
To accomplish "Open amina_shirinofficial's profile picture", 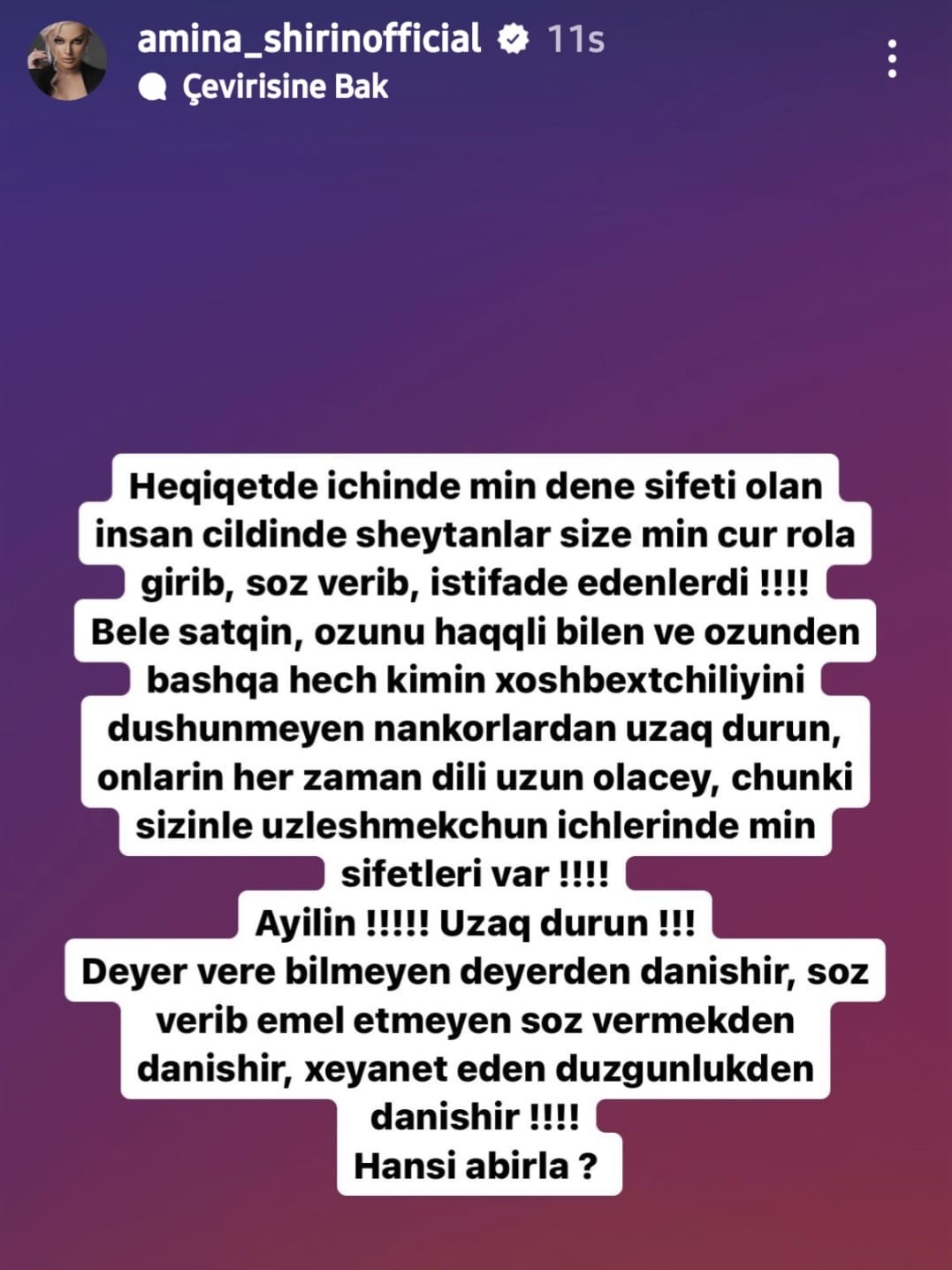I will pyautogui.click(x=68, y=61).
